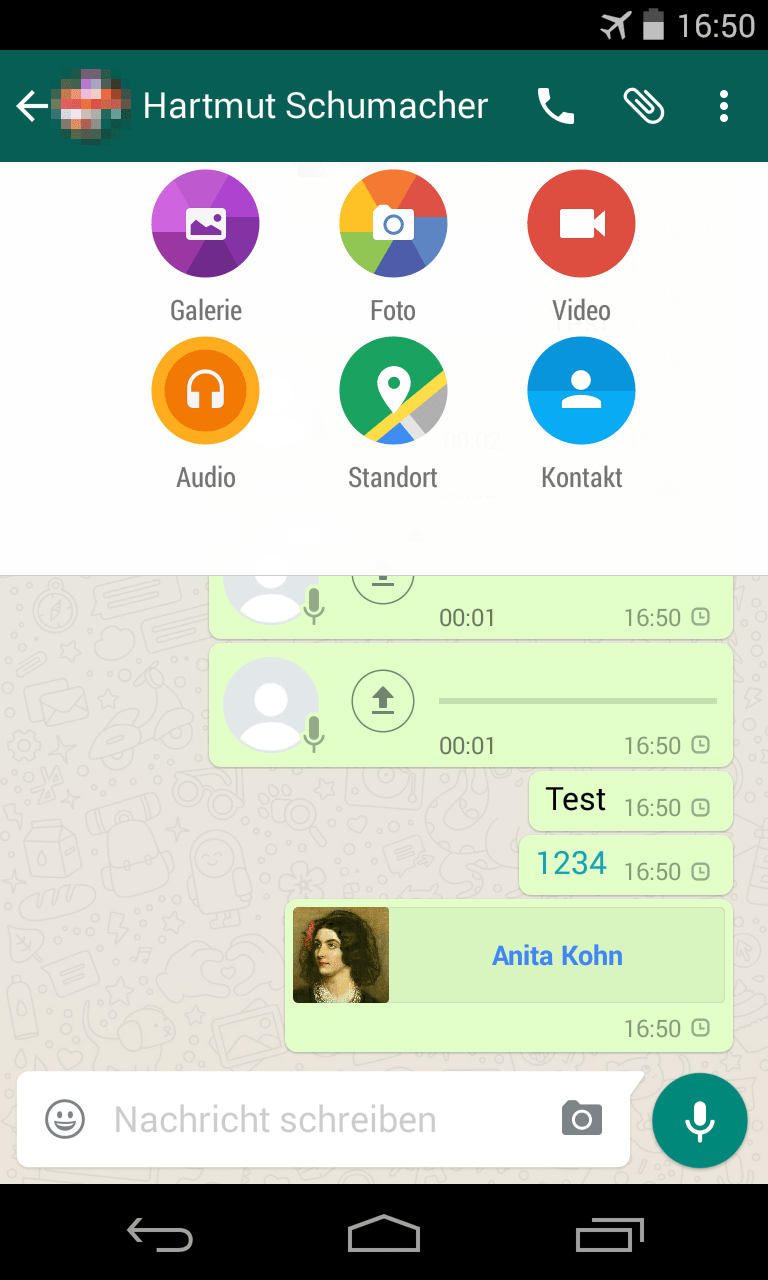Open Hartmut Schumacher's contact info
Viewport: 768px width, 1280px height.
click(x=315, y=106)
